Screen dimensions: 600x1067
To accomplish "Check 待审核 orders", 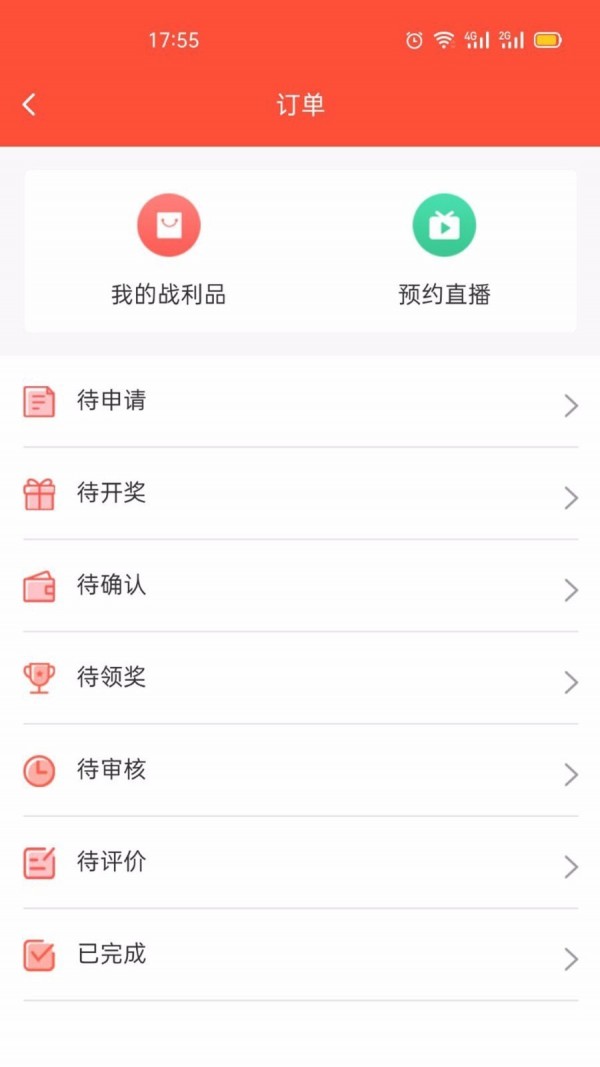I will [300, 771].
